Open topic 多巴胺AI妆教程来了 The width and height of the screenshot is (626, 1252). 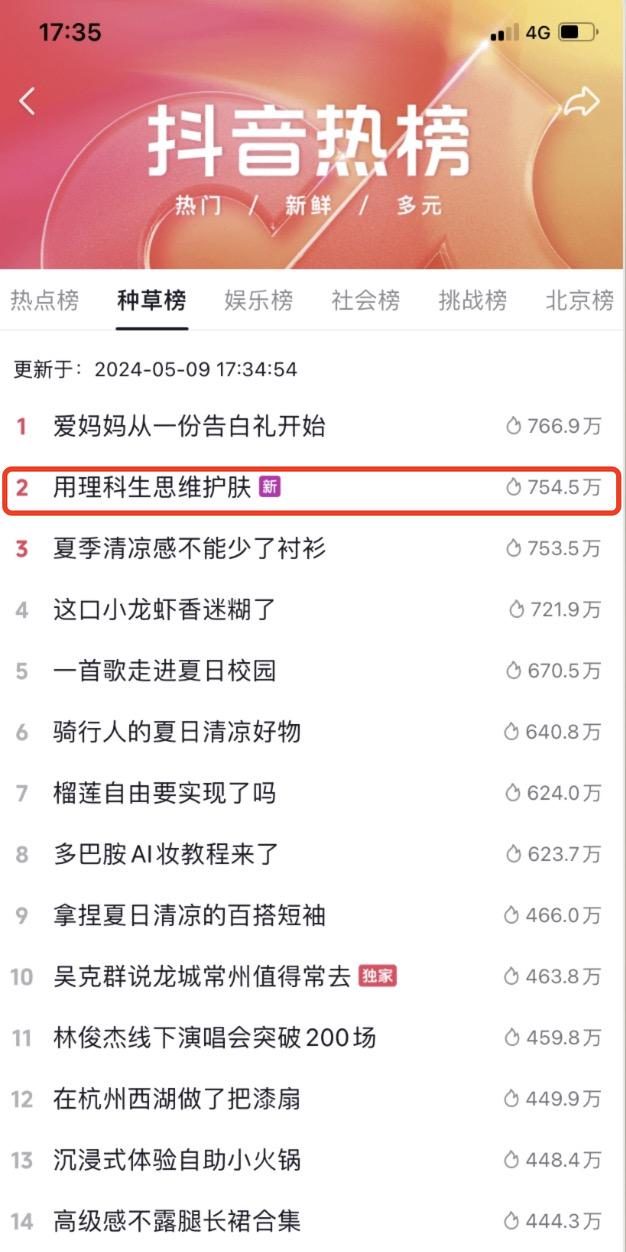coord(166,855)
